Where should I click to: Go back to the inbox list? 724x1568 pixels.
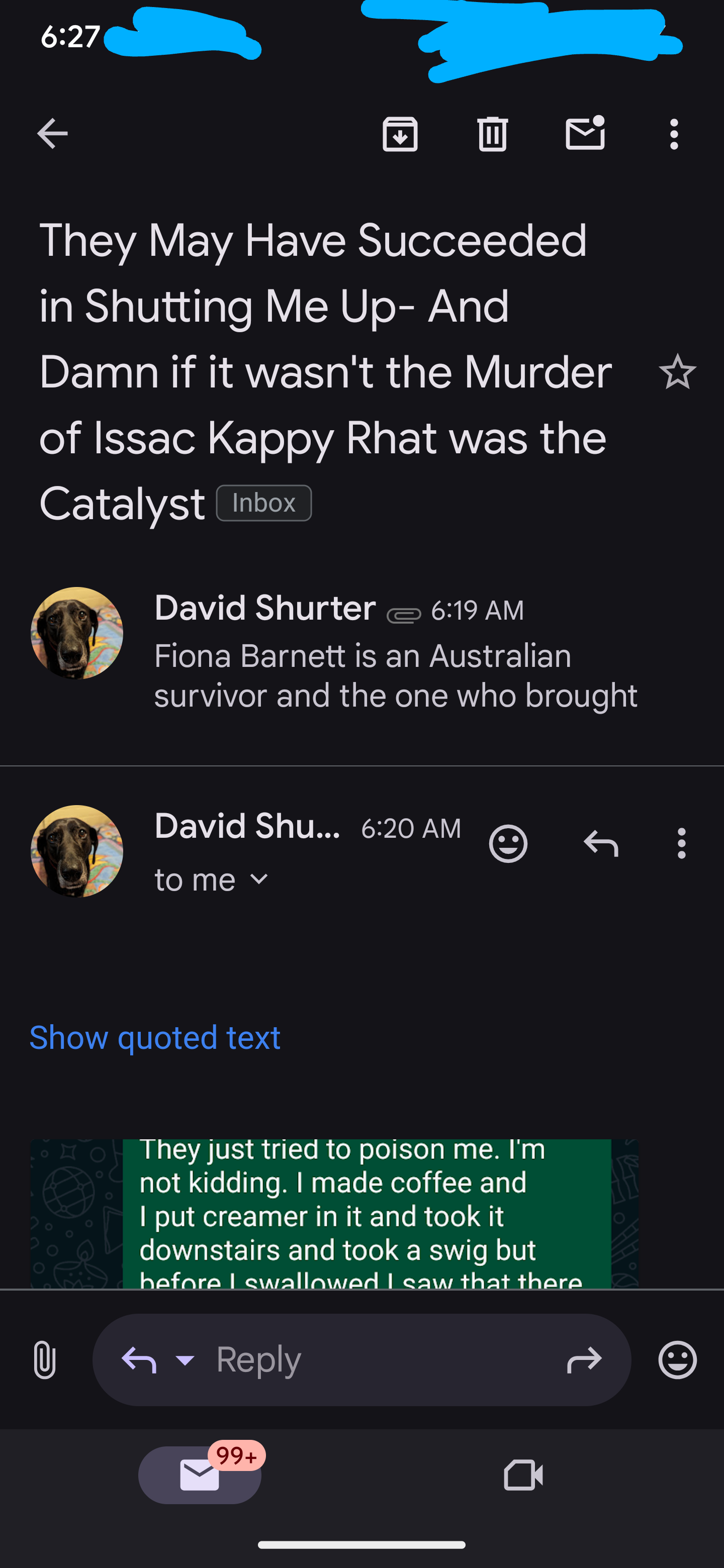tap(52, 134)
